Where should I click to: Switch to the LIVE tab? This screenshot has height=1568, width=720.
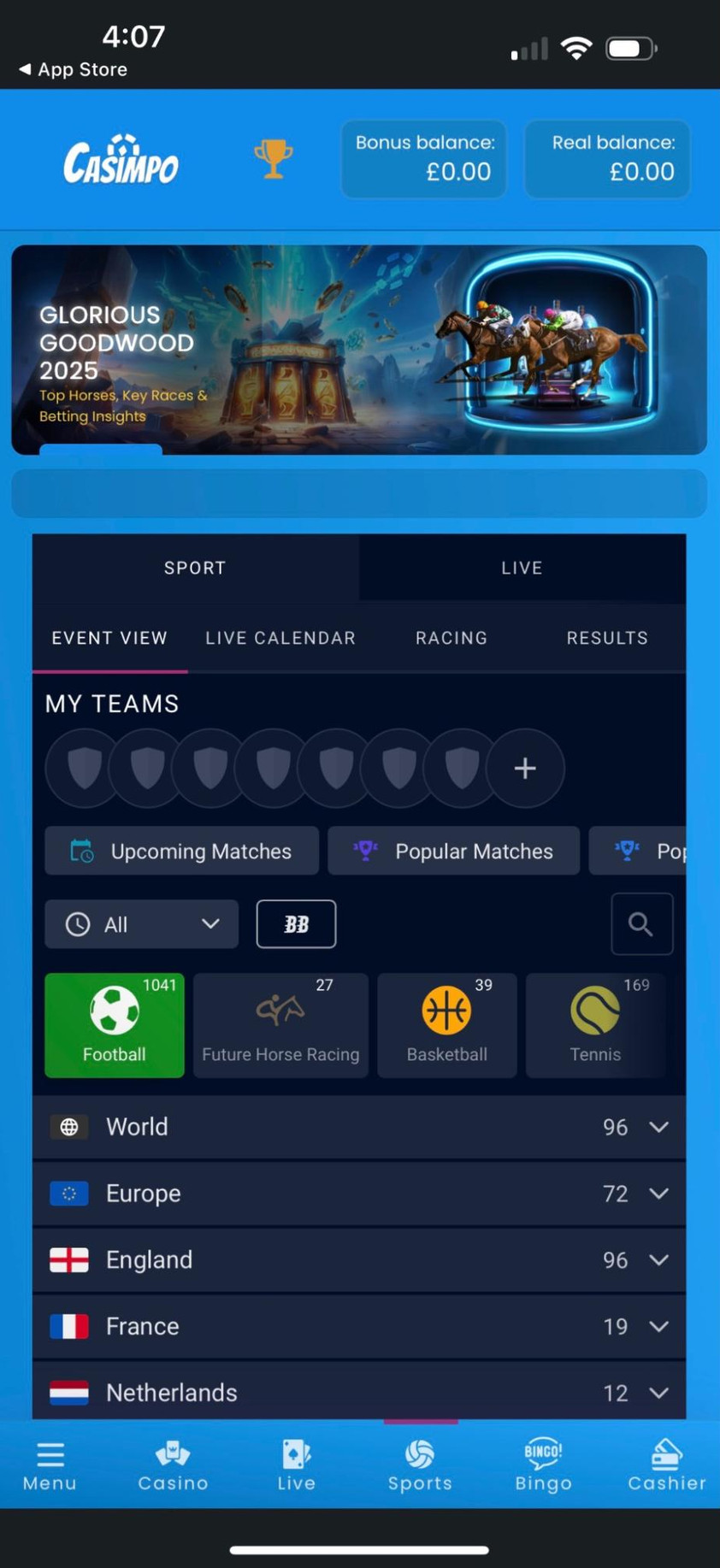(522, 568)
